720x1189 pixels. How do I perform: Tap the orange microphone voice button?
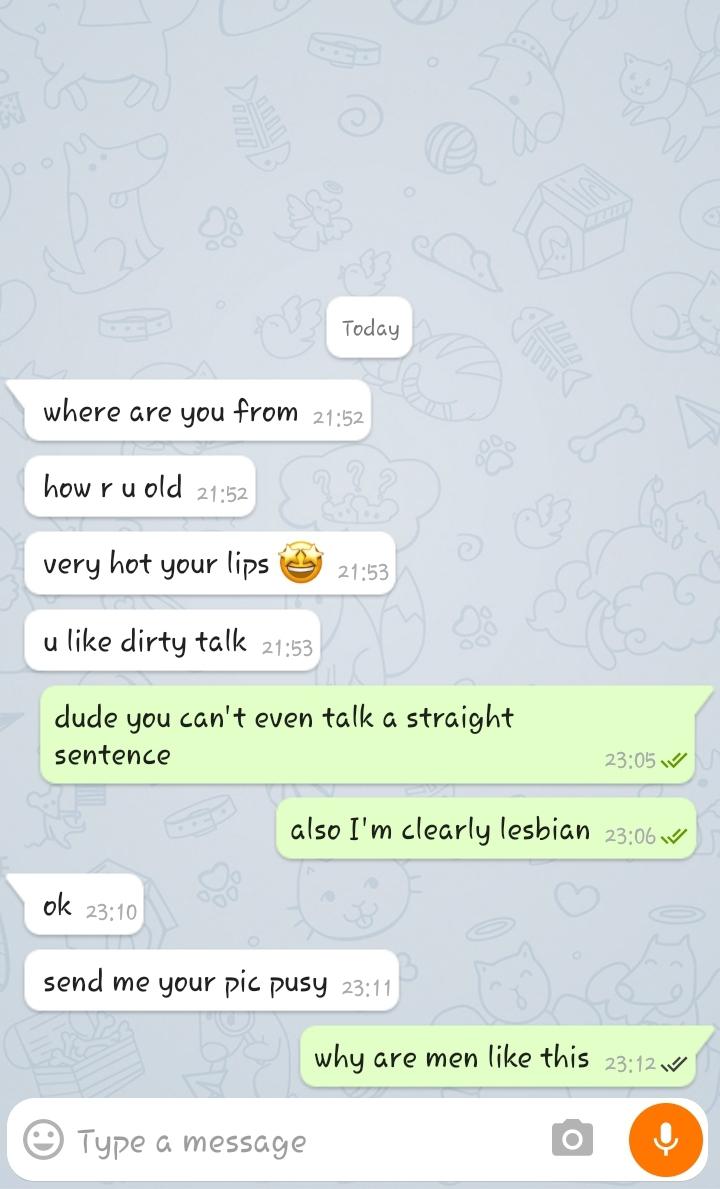pyautogui.click(x=666, y=1139)
